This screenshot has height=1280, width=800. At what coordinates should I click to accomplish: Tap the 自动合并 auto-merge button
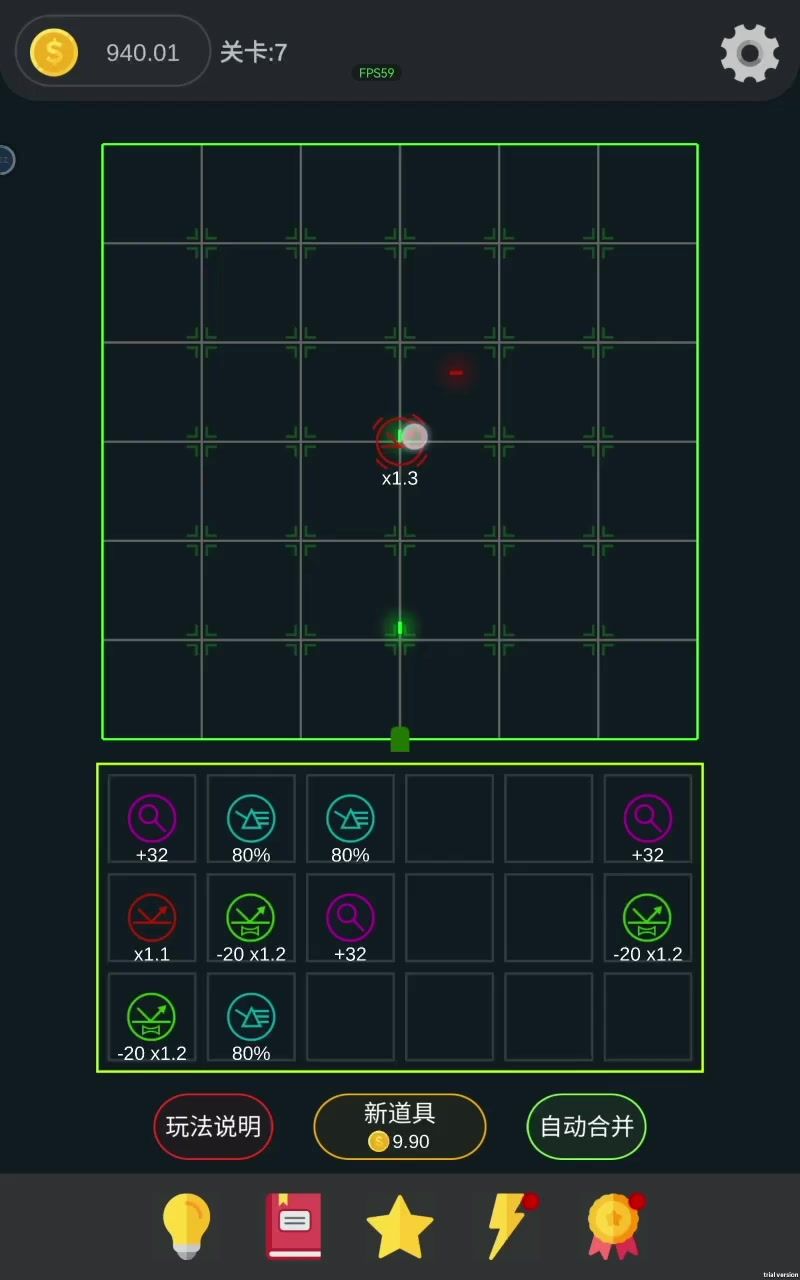point(587,1126)
